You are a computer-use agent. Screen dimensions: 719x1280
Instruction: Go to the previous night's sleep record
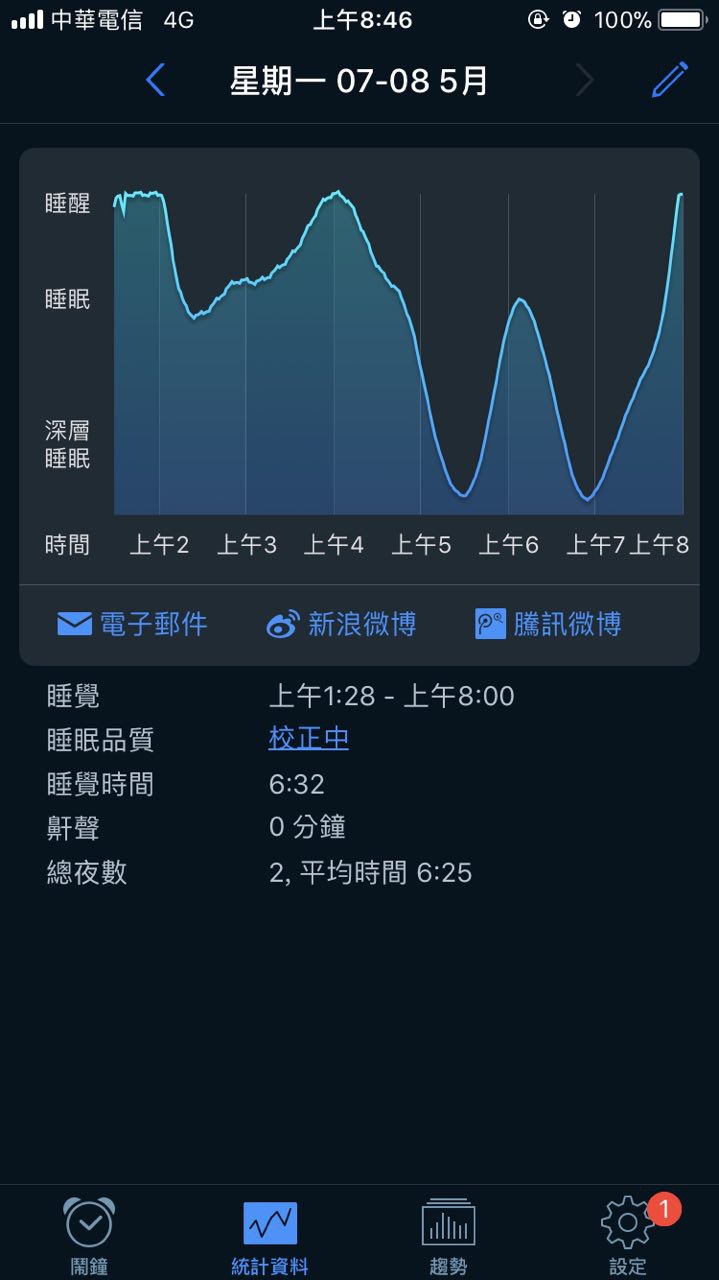[x=155, y=80]
